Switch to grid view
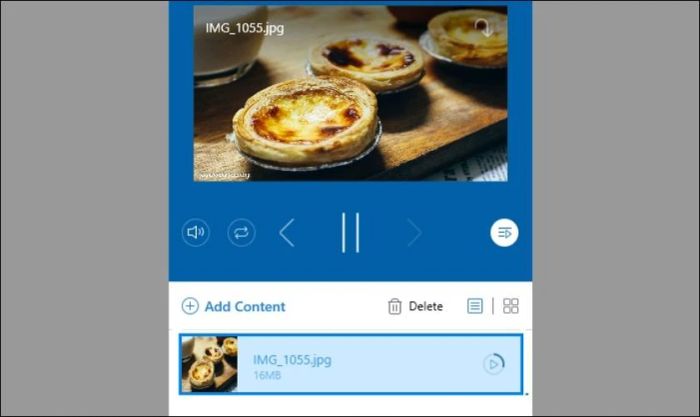This screenshot has height=417, width=700. [x=510, y=307]
